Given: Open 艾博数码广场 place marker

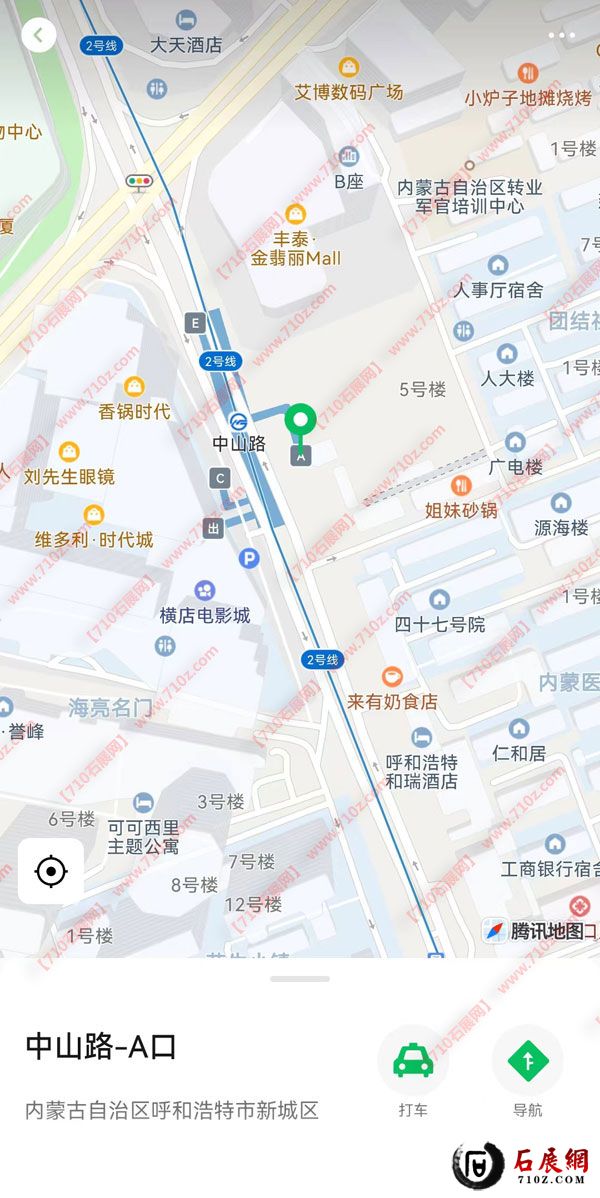Looking at the screenshot, I should tap(349, 68).
